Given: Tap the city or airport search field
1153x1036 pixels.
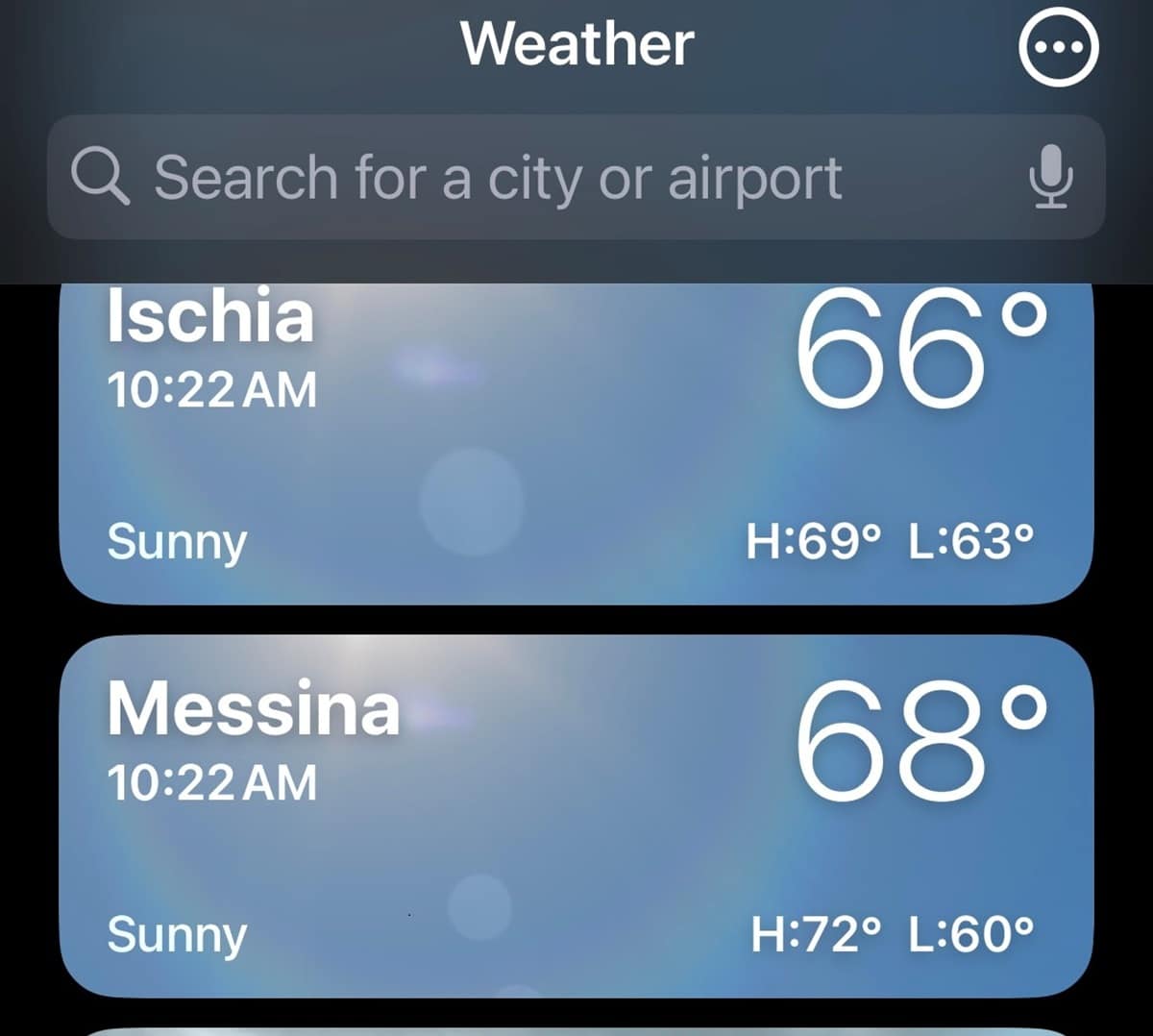Looking at the screenshot, I should pos(538,178).
